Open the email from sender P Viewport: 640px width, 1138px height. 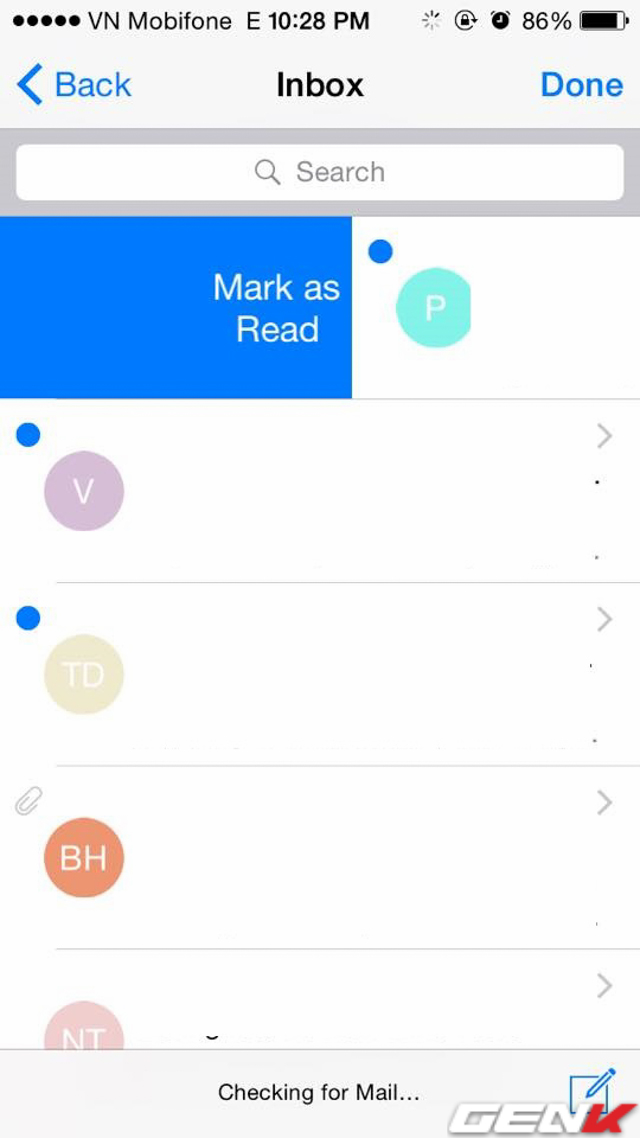496,308
